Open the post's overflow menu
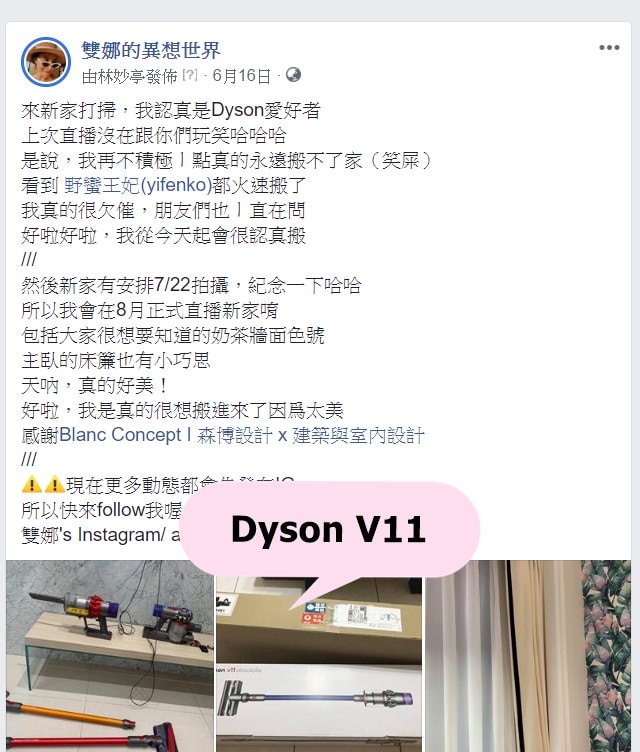640x752 pixels. [x=609, y=48]
